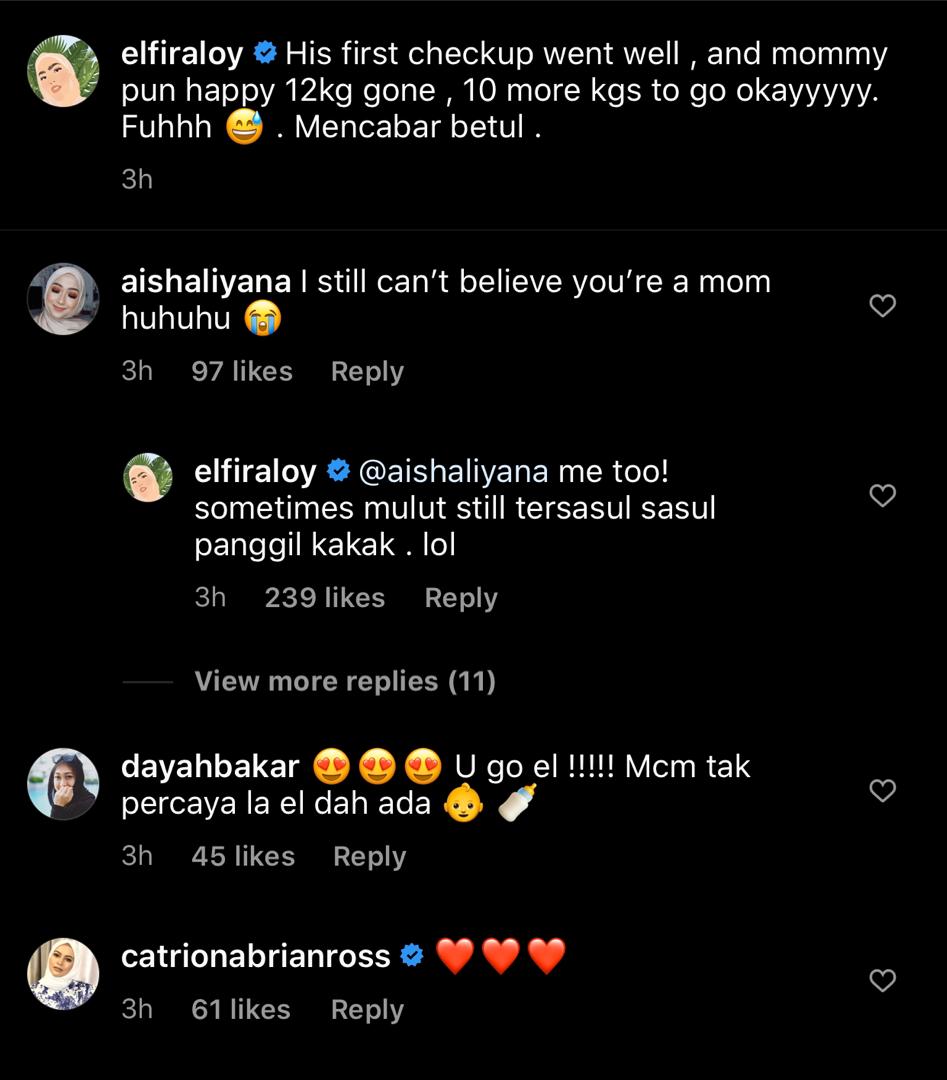This screenshot has height=1080, width=947.
Task: Reply to catrionabrianross's comment
Action: pyautogui.click(x=367, y=1010)
